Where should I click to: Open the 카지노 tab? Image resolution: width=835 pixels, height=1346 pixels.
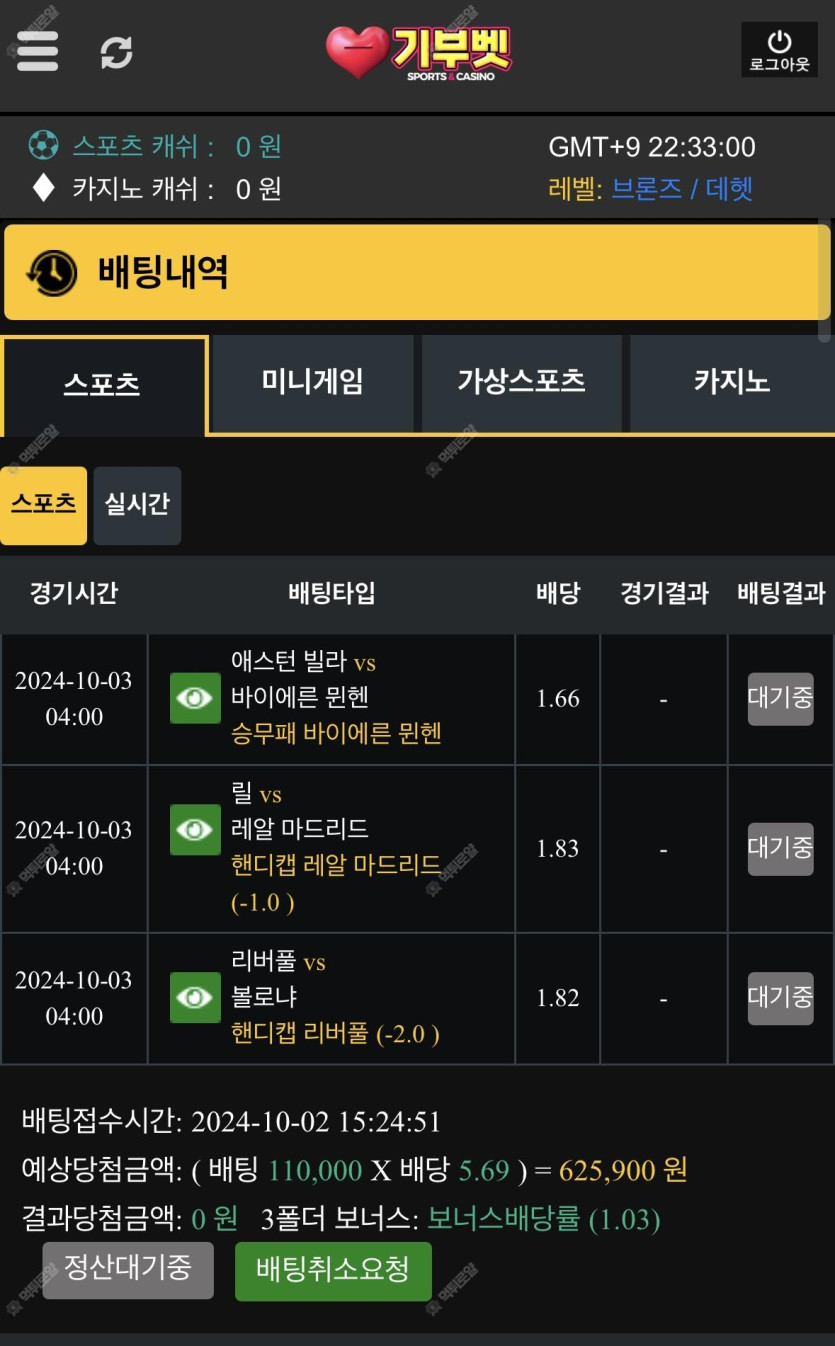(x=732, y=382)
